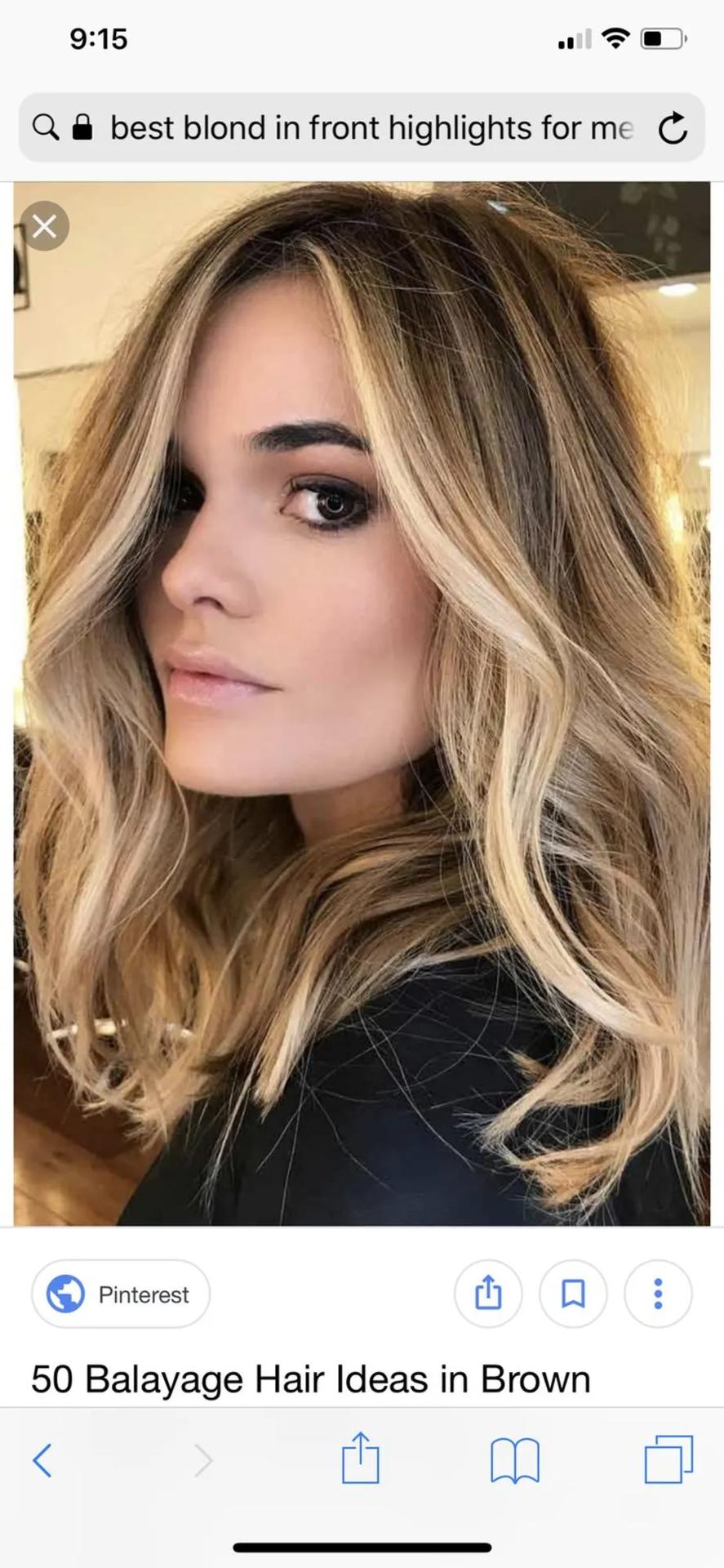This screenshot has width=724, height=1568.
Task: Open Safari bookmarks
Action: pos(515,1460)
